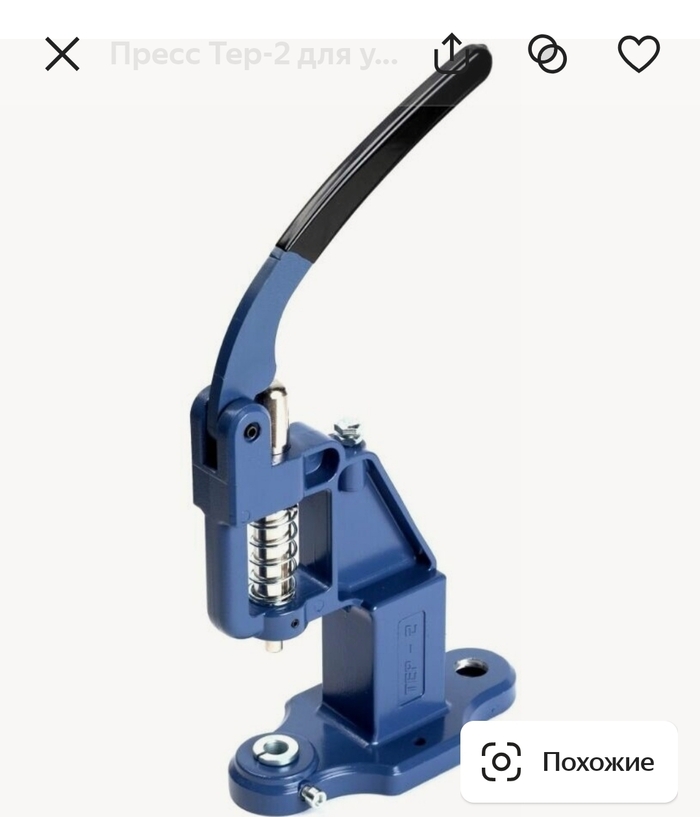Screen dimensions: 700x817
Task: Add the press to favorites
Action: click(x=638, y=54)
